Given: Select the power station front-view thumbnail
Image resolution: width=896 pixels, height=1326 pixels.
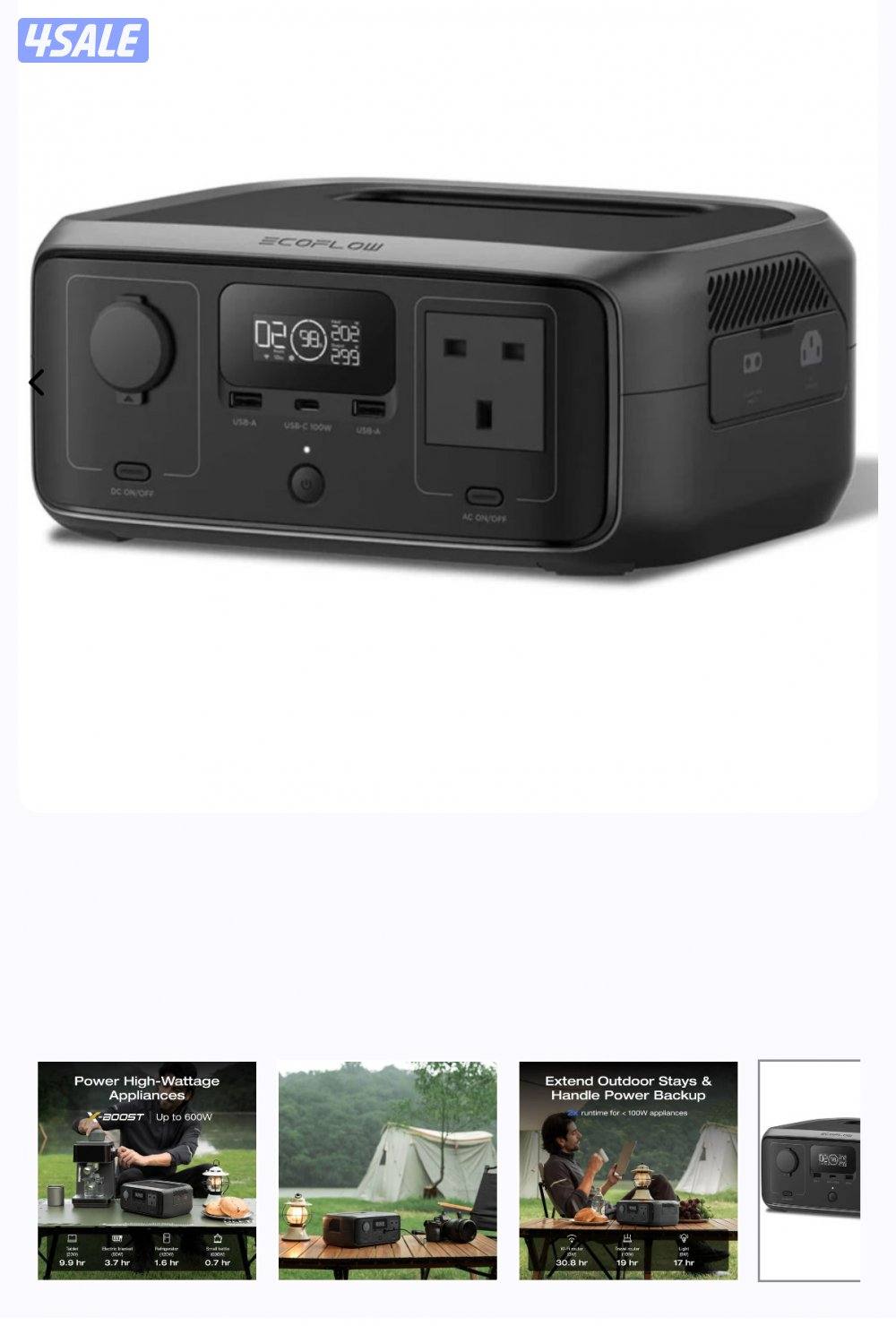Looking at the screenshot, I should pos(810,1170).
